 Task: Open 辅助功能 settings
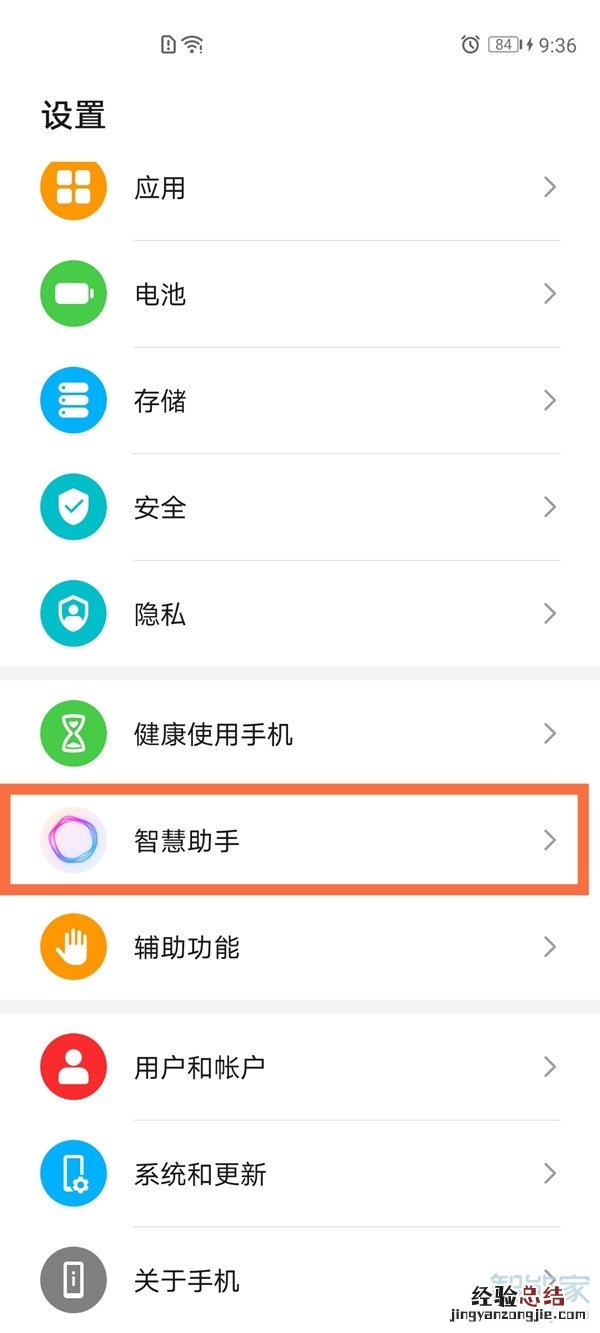[300, 947]
